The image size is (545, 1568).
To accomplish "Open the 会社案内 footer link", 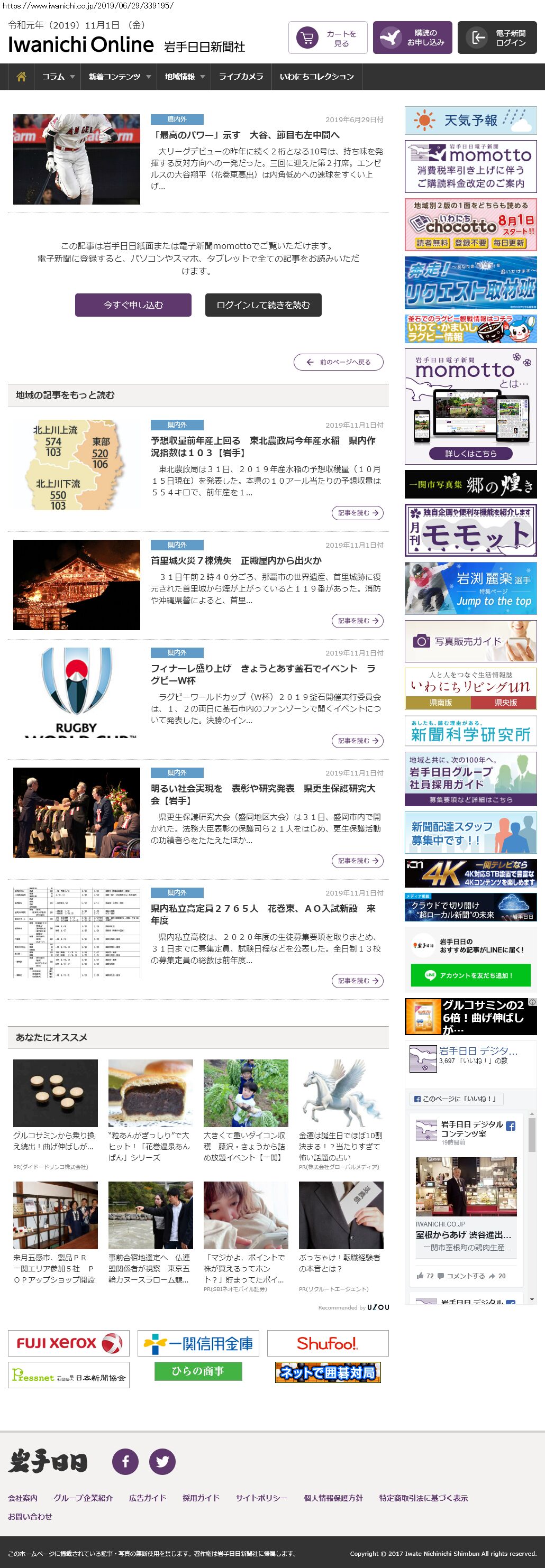I will [23, 1498].
